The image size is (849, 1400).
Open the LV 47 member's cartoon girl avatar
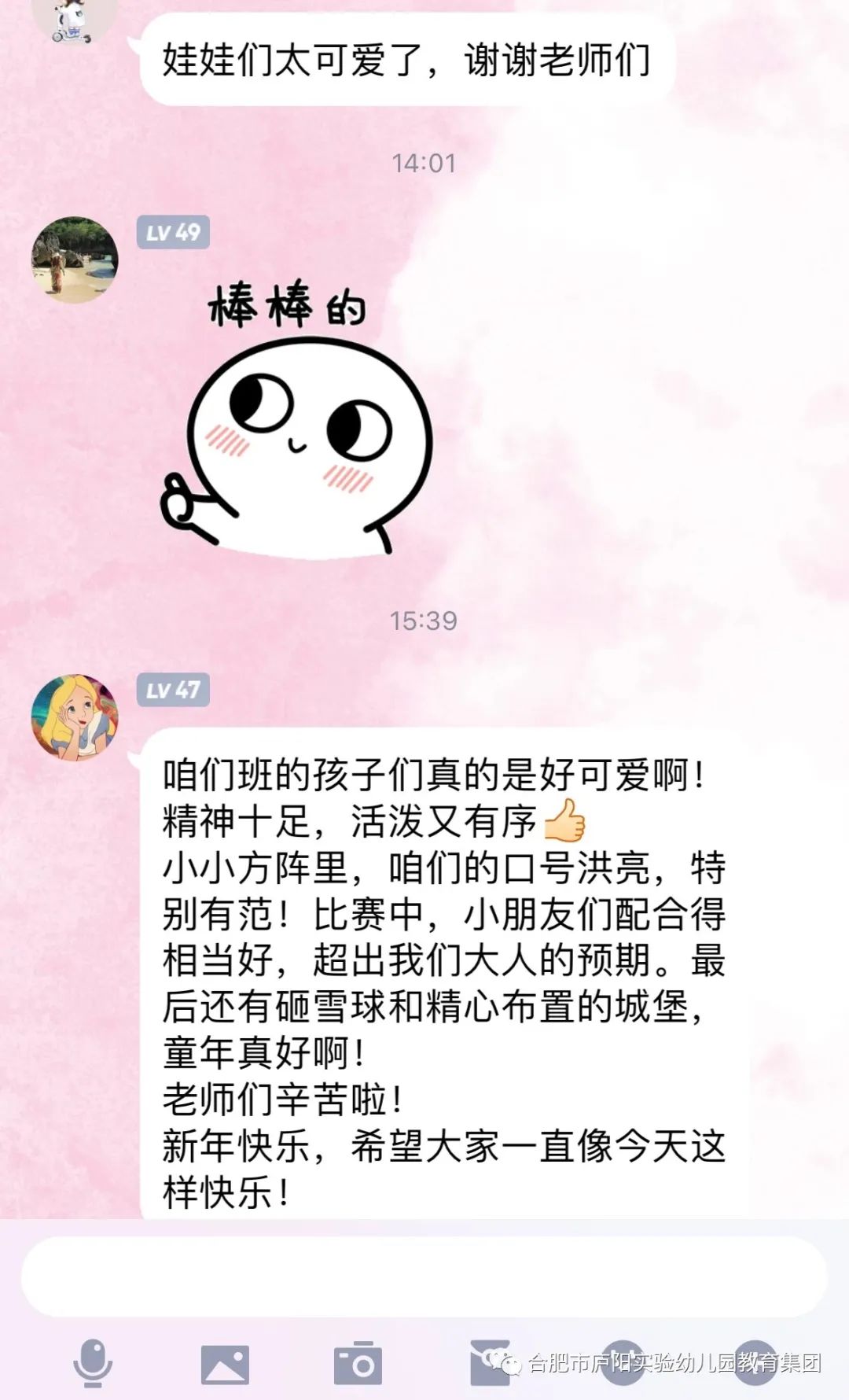(x=75, y=717)
